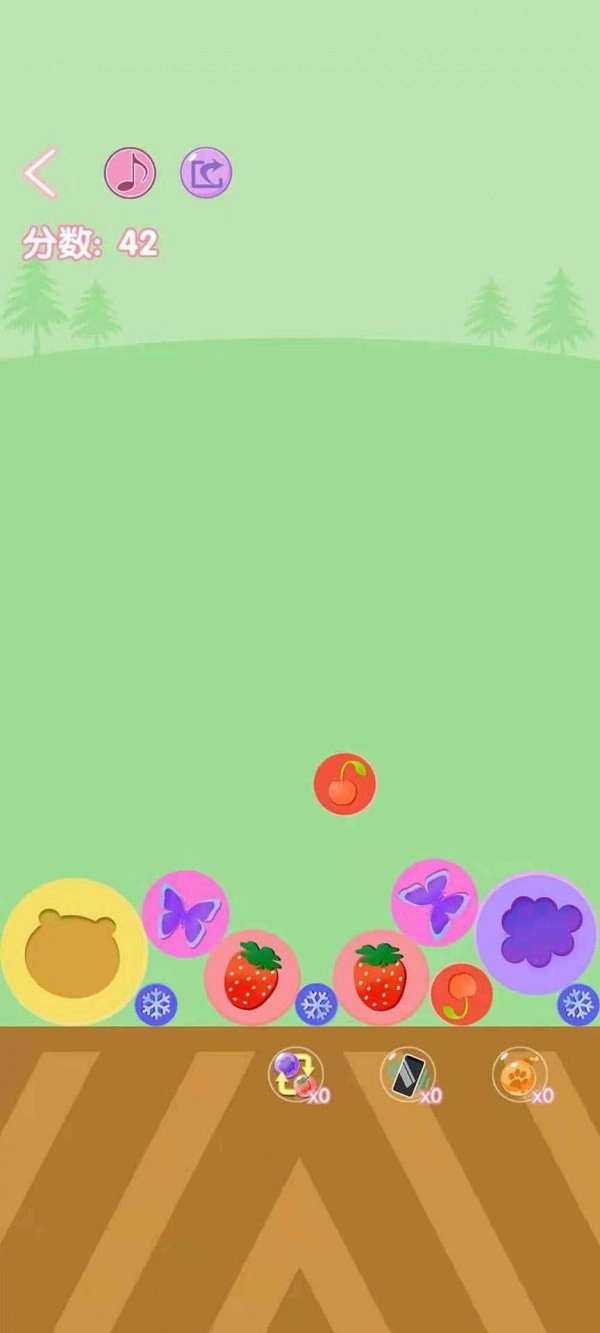Use the fruit swap power-up

click(x=295, y=1075)
